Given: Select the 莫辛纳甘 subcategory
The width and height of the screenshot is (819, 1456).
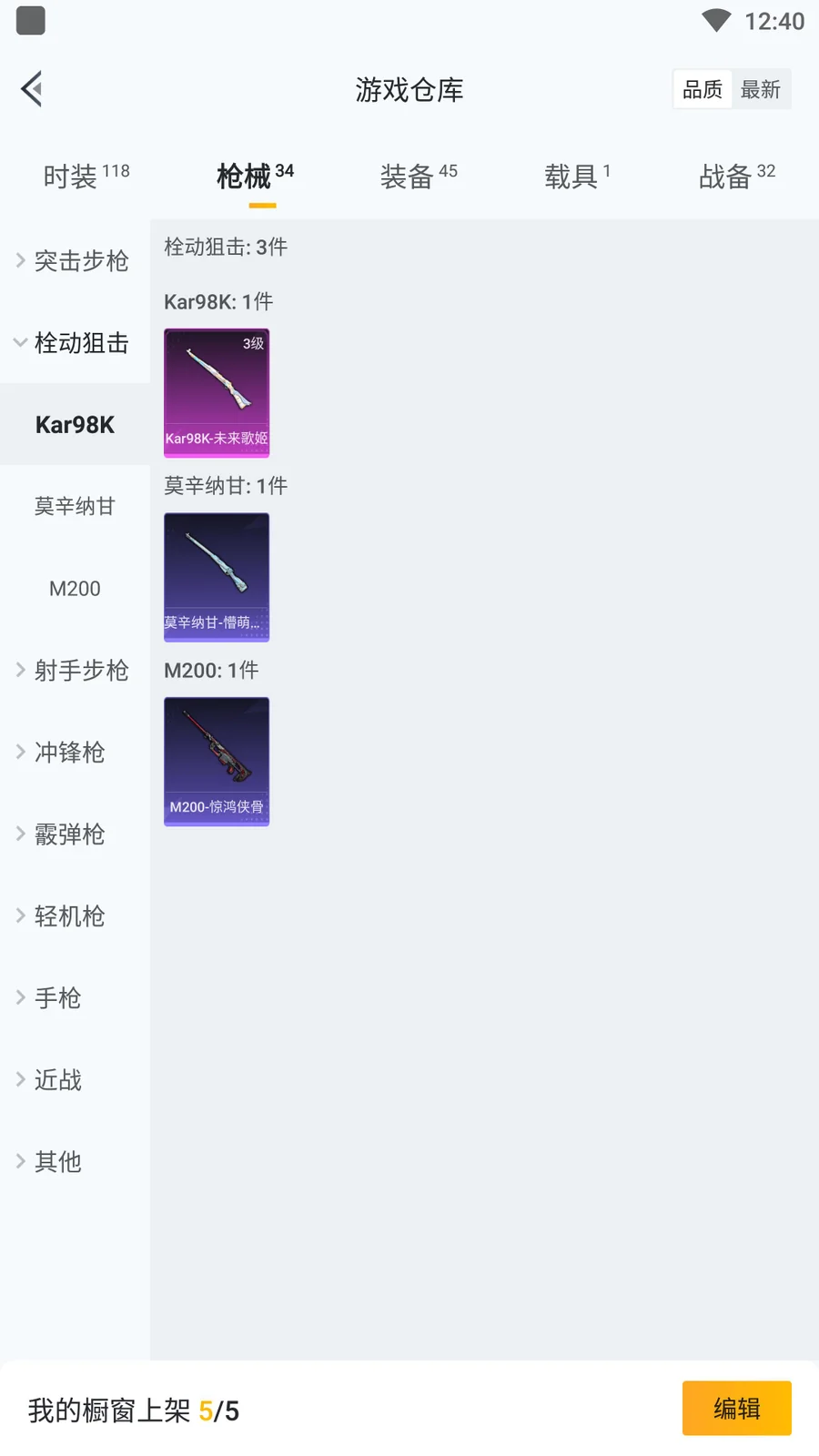Looking at the screenshot, I should click(75, 507).
